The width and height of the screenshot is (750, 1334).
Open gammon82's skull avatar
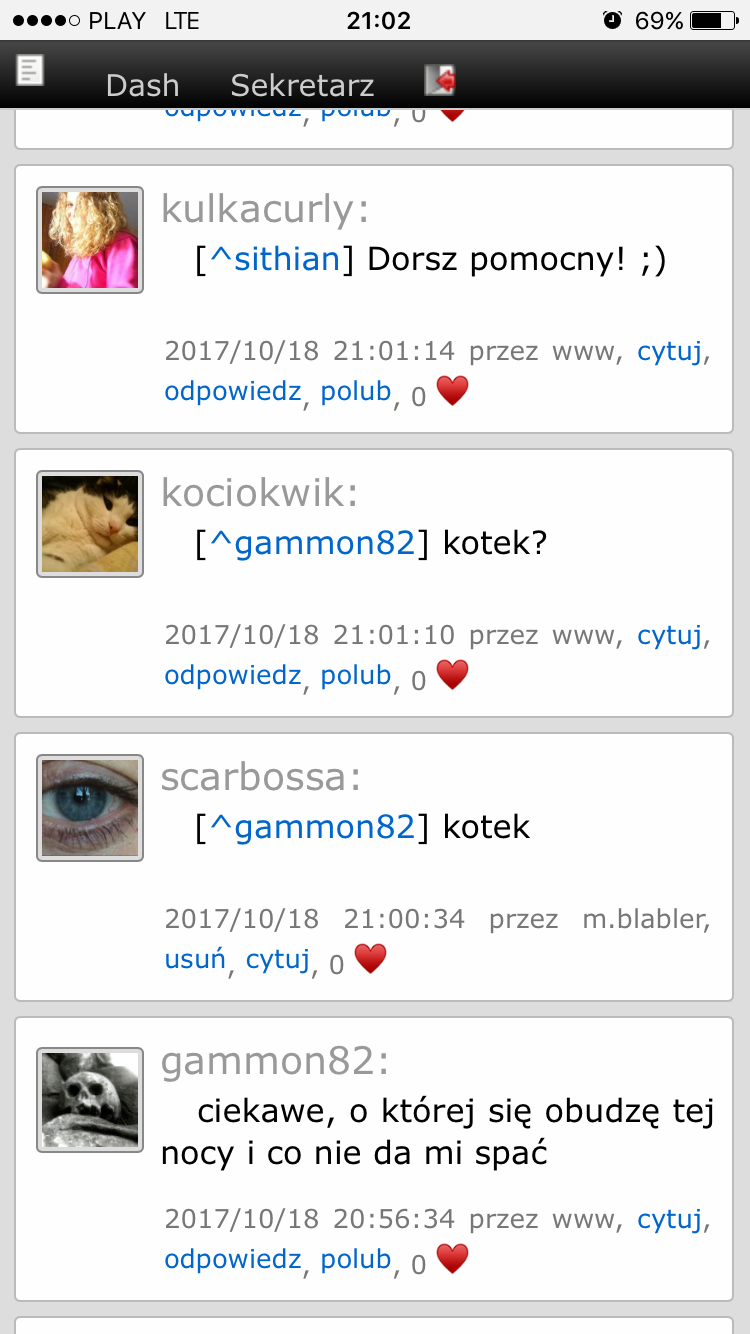[90, 1100]
